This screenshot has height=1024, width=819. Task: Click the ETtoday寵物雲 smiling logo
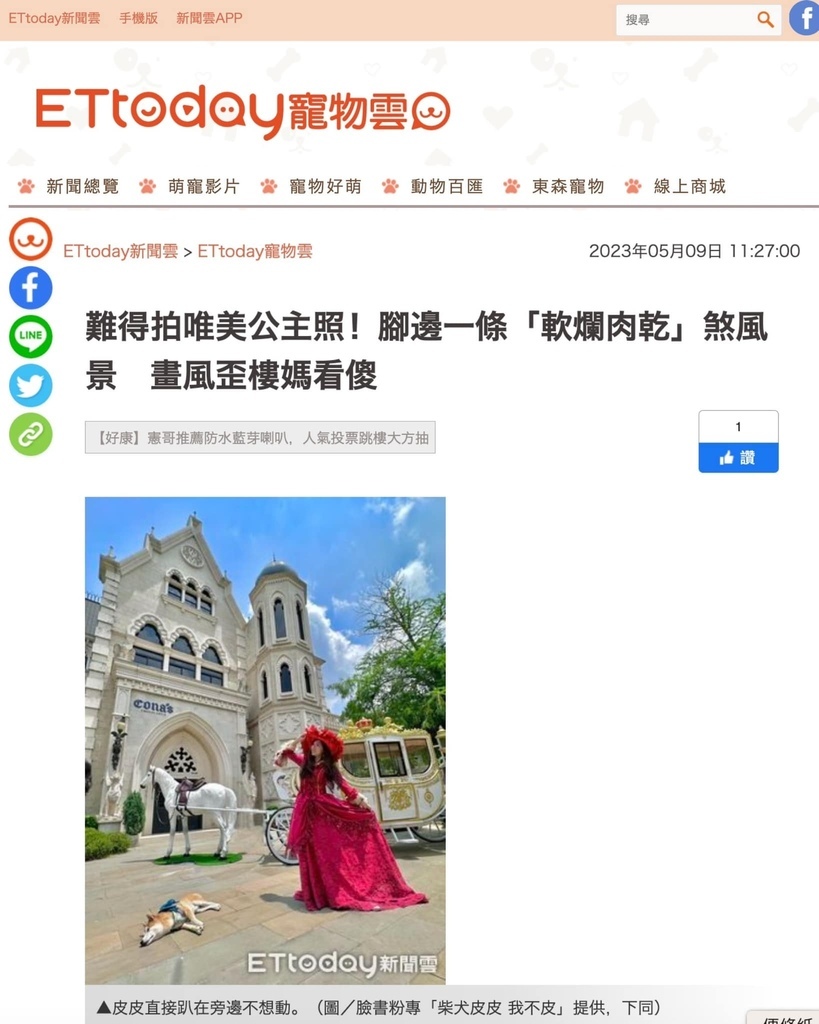[240, 109]
